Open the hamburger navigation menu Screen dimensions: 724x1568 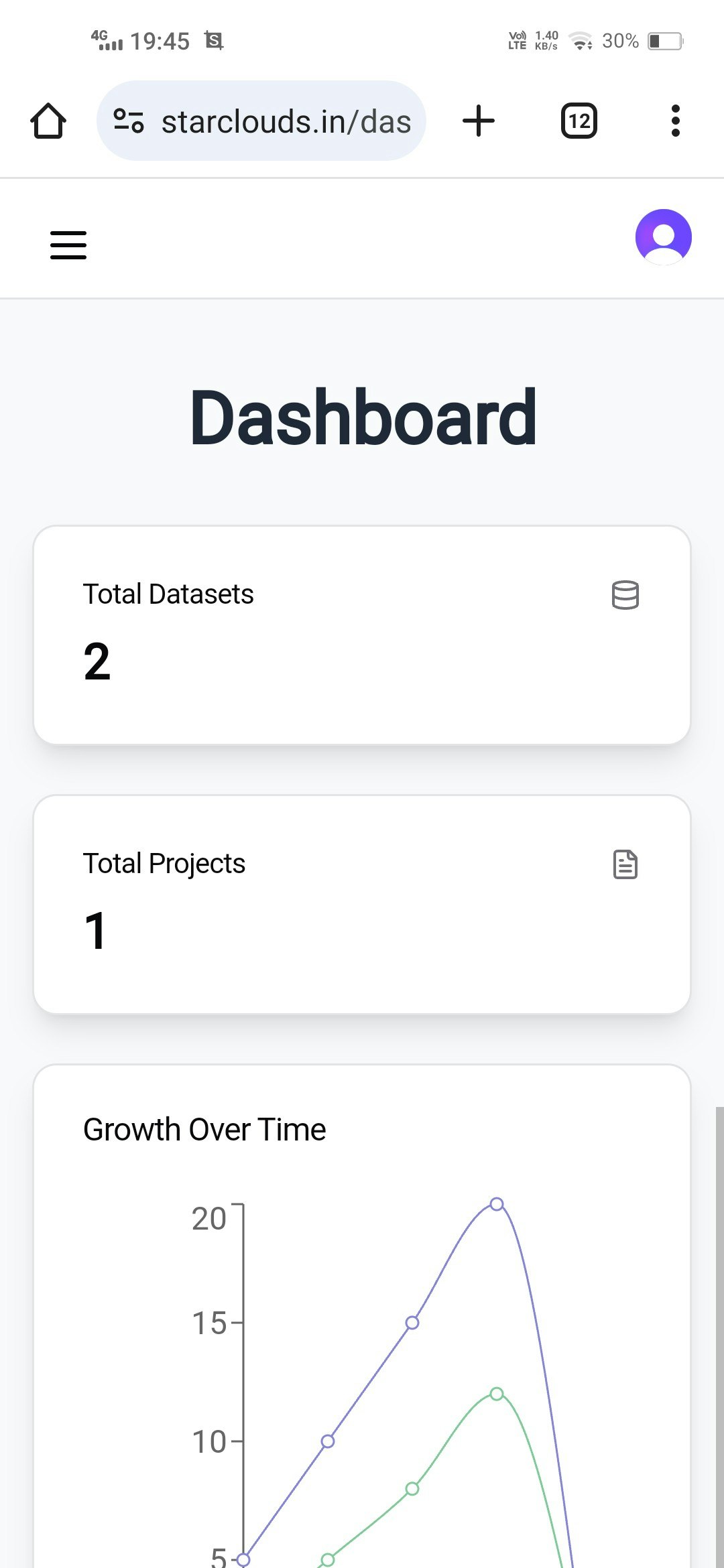coord(68,245)
